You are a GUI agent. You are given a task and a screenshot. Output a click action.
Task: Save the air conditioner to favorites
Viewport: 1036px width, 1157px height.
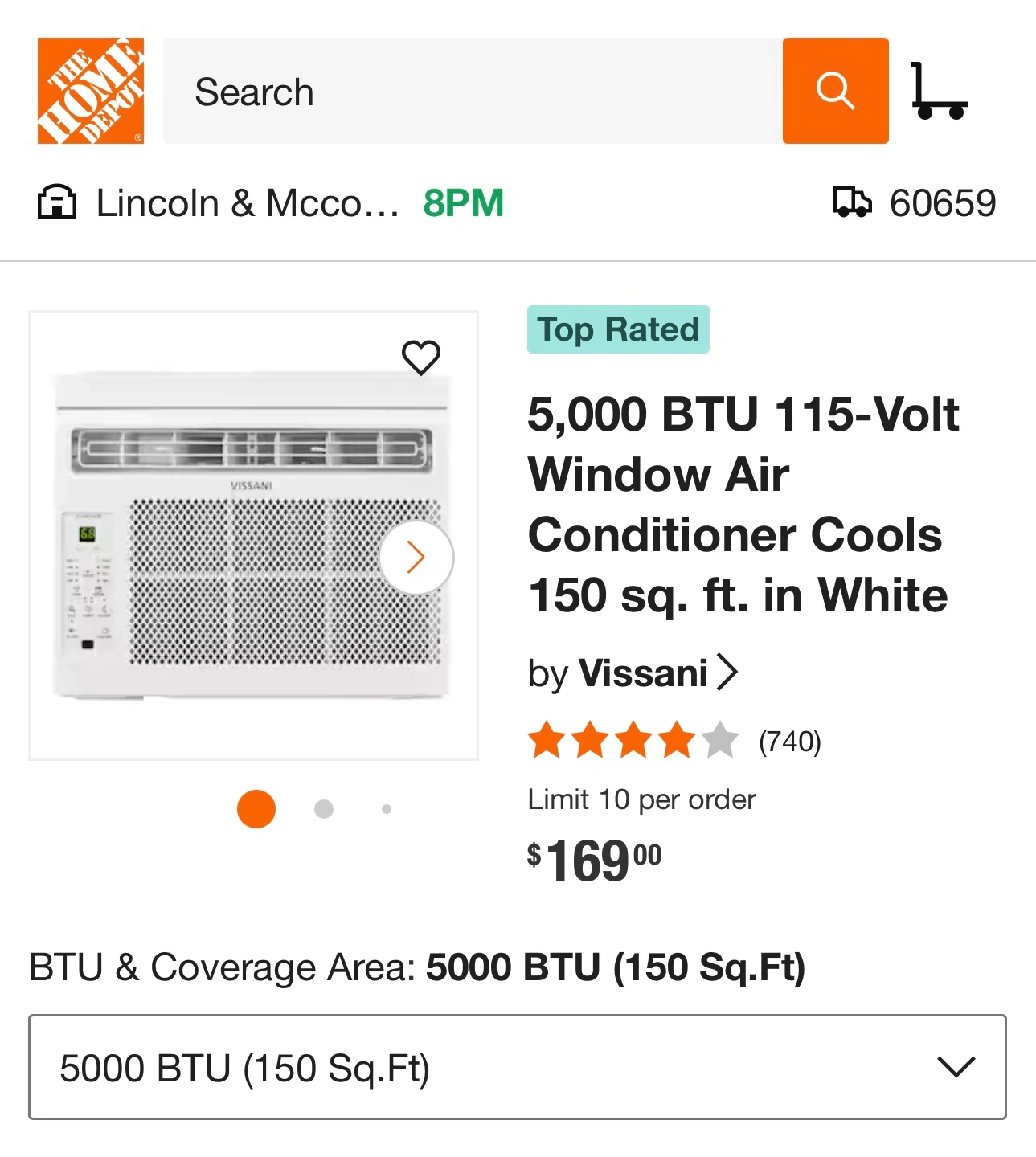[x=421, y=358]
